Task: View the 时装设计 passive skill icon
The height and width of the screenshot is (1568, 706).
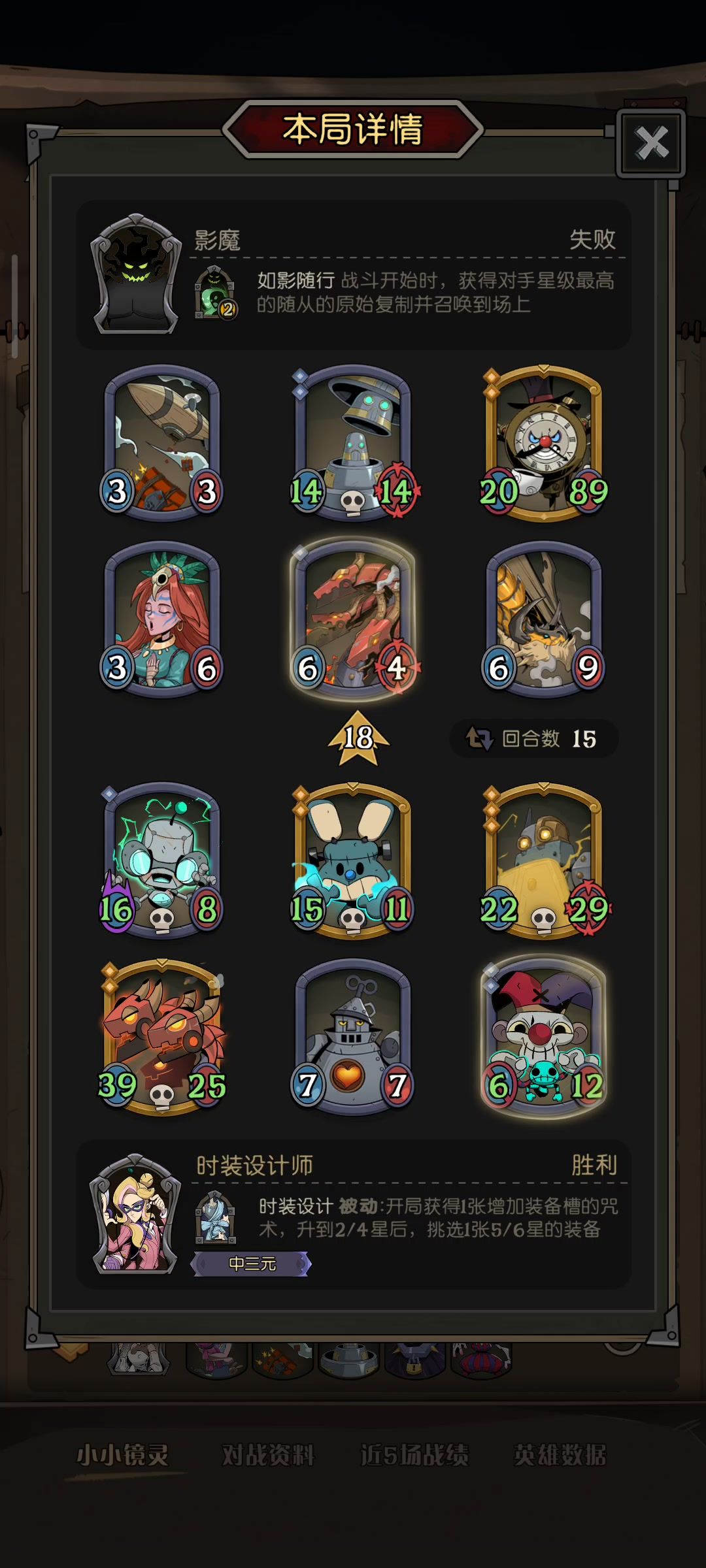Action: click(215, 1218)
